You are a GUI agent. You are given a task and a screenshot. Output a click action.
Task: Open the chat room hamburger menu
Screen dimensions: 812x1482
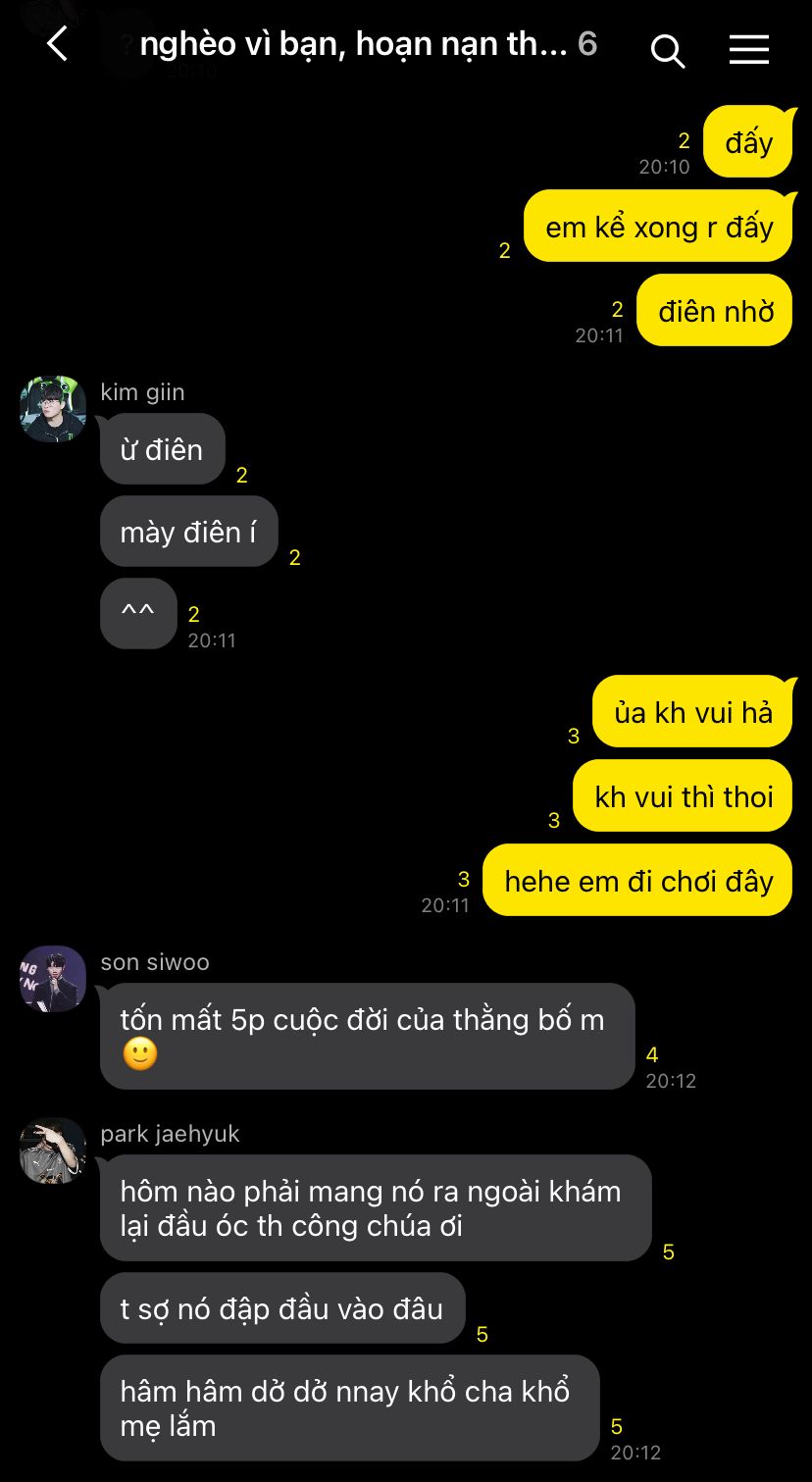tap(749, 49)
